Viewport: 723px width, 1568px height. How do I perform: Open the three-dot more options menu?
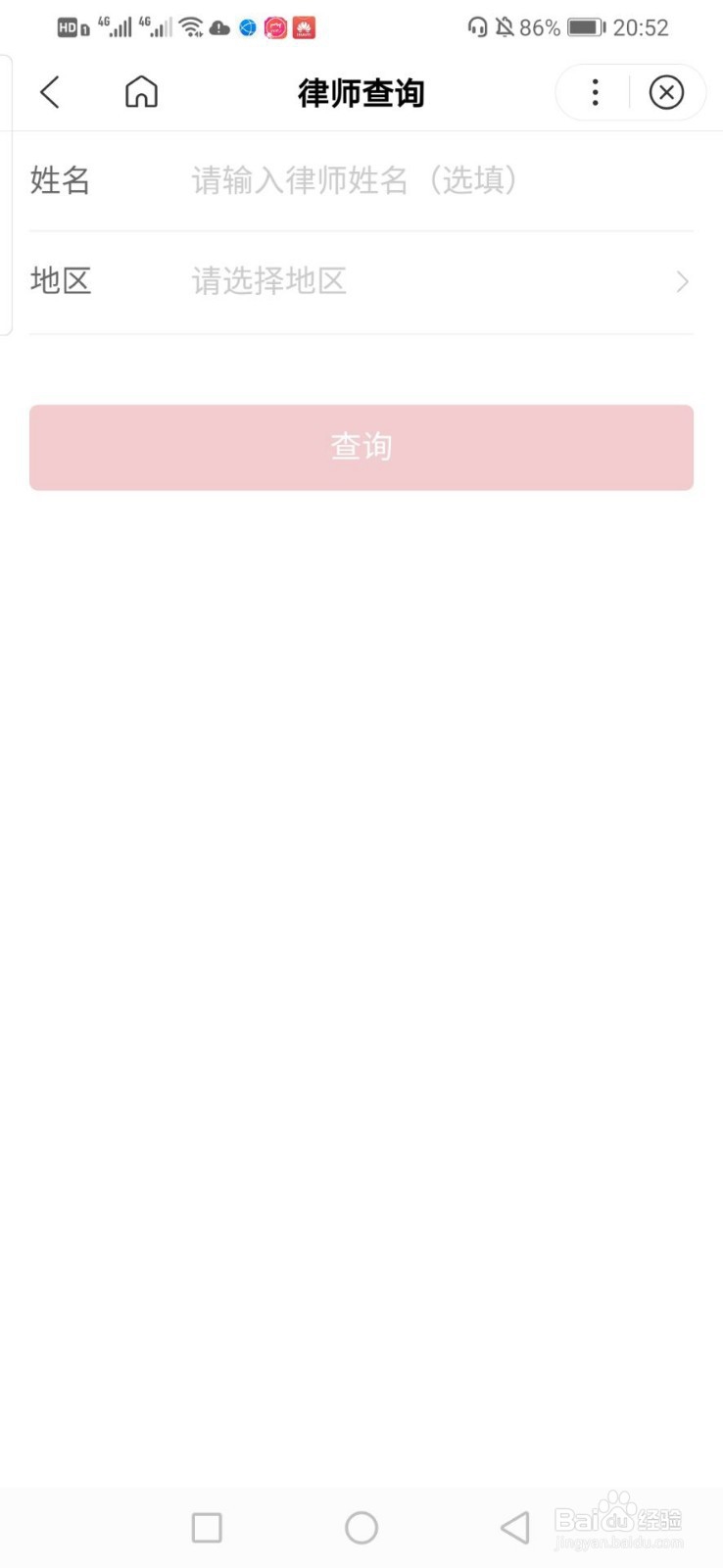(x=595, y=91)
